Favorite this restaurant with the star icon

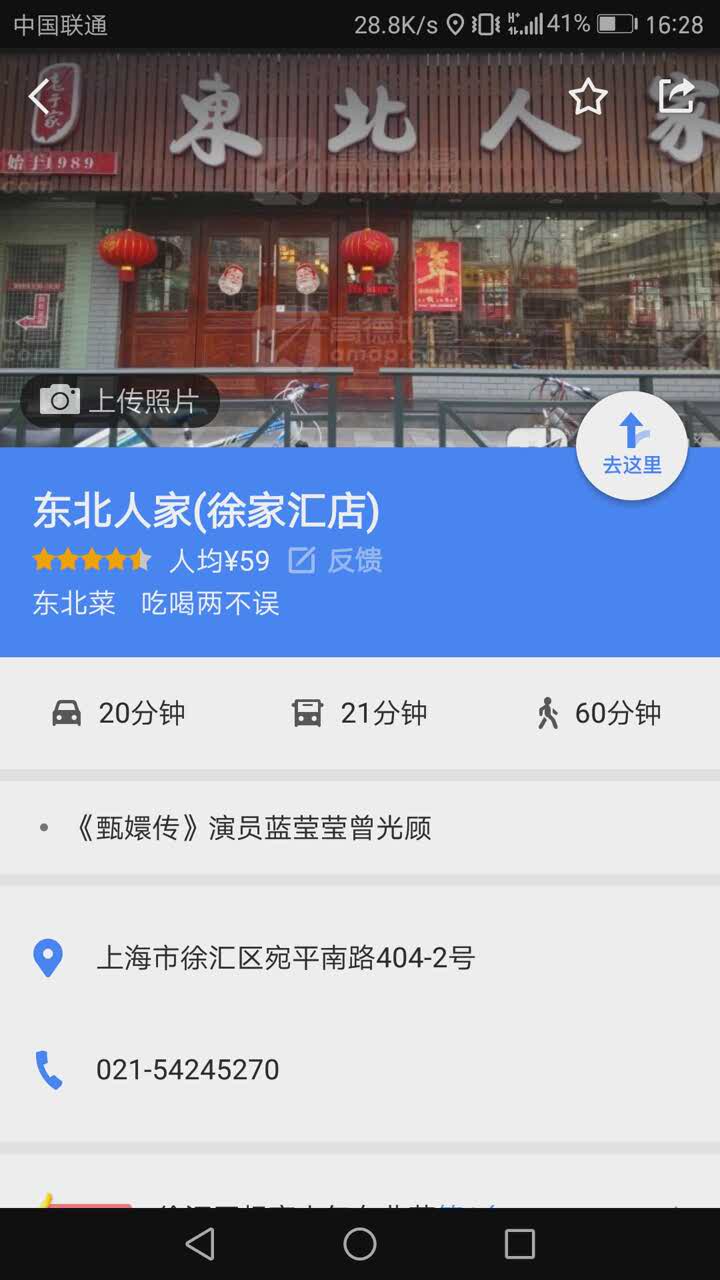pos(588,97)
